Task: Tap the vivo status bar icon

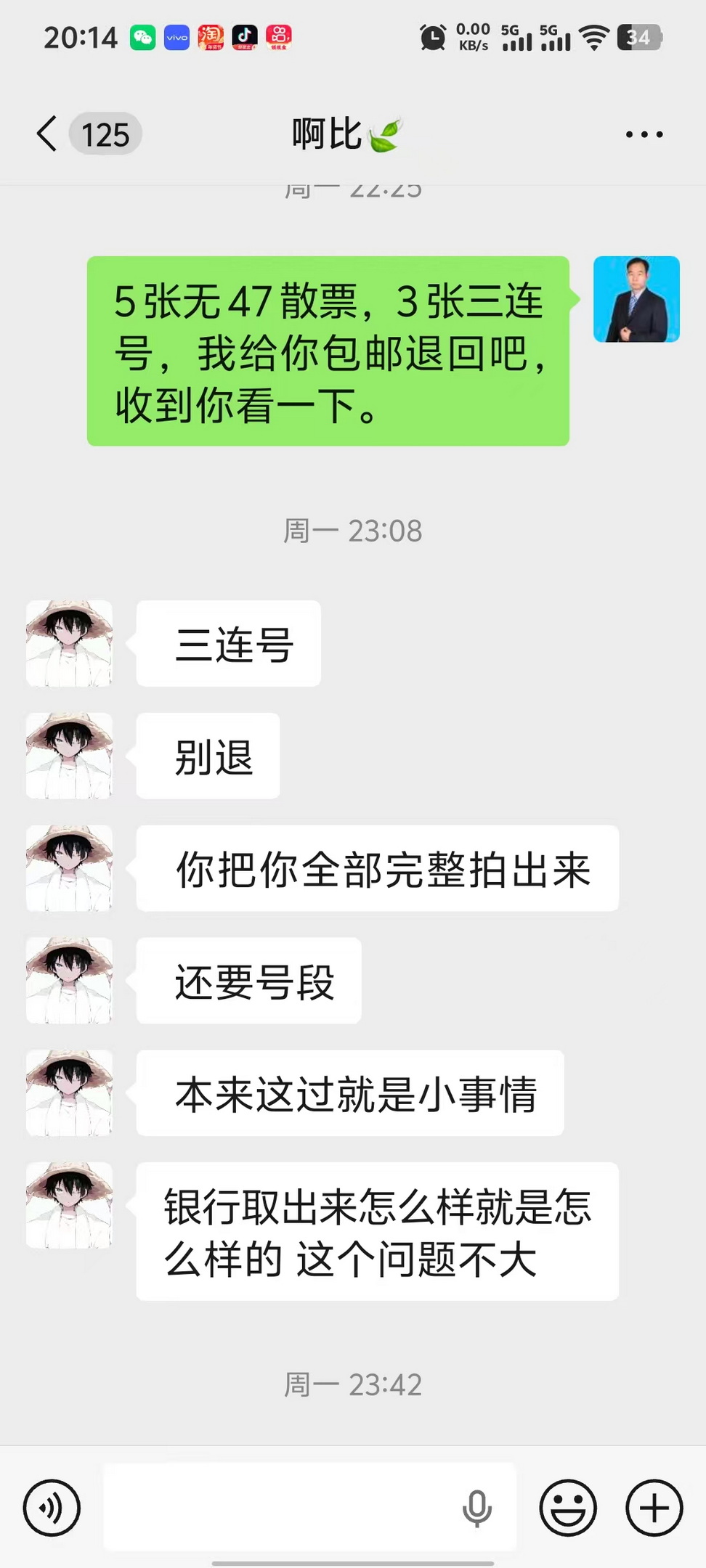Action: pyautogui.click(x=176, y=36)
